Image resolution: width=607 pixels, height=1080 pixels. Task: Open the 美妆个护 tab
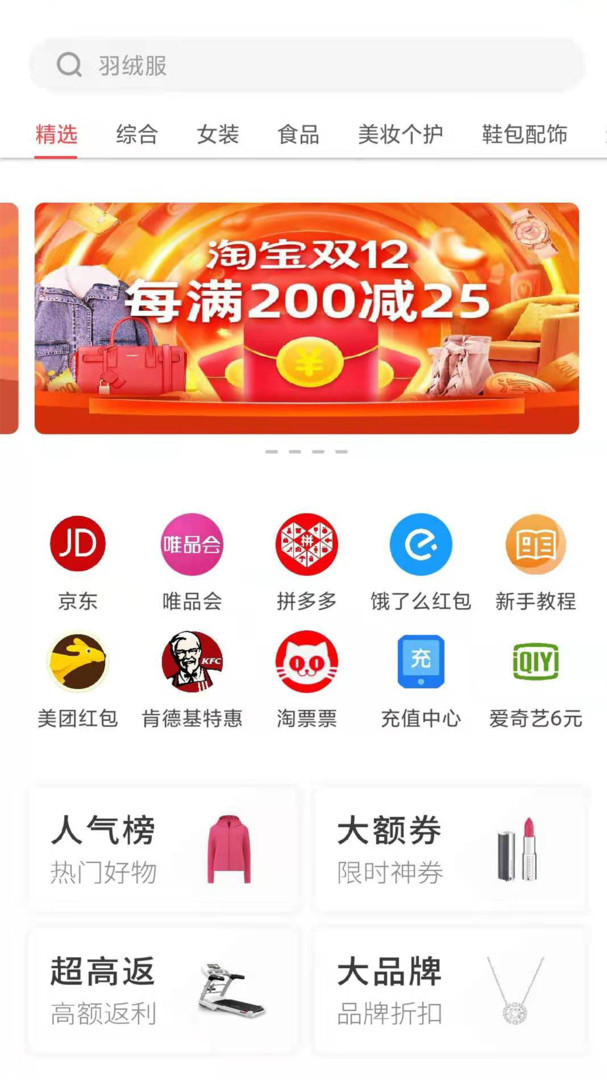400,134
